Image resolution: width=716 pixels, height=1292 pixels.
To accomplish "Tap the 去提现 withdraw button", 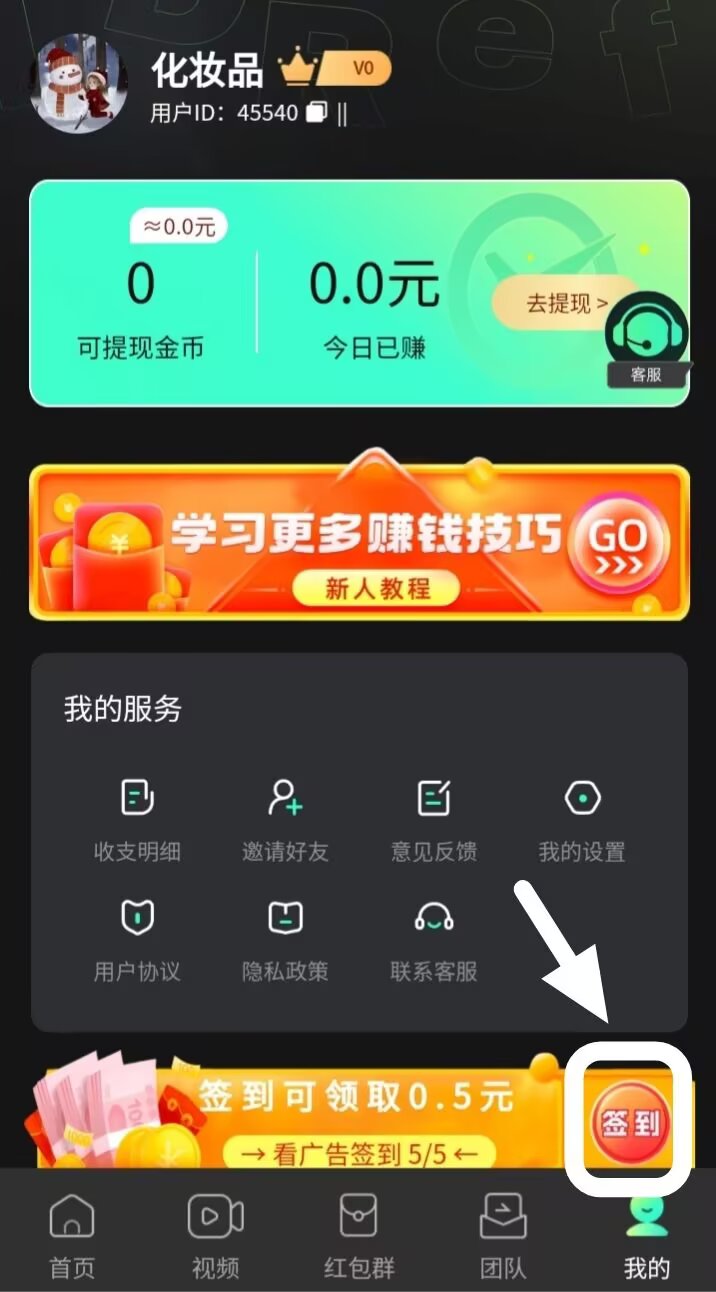I will pos(567,303).
